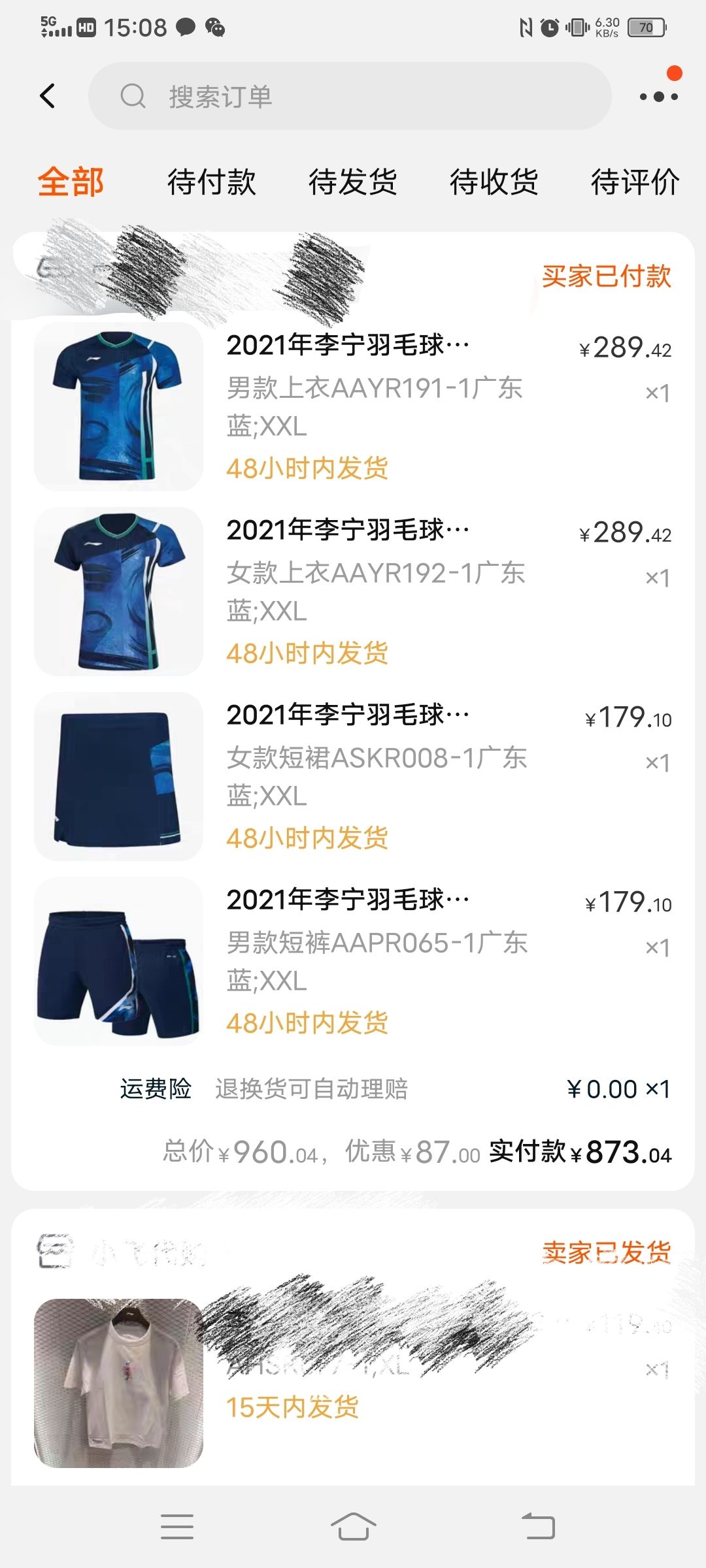Go back using the top-left arrow

pos(48,96)
